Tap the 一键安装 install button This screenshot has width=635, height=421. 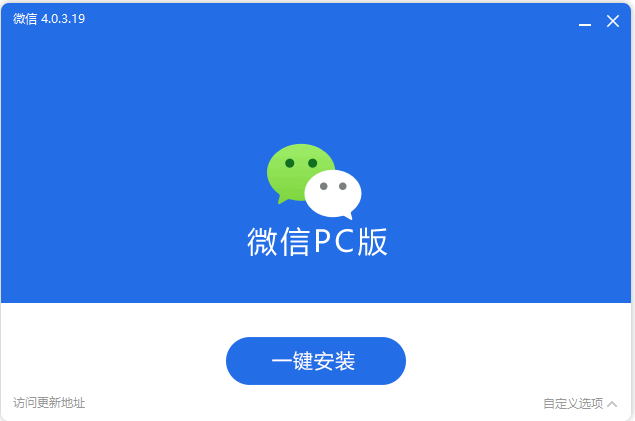(315, 361)
